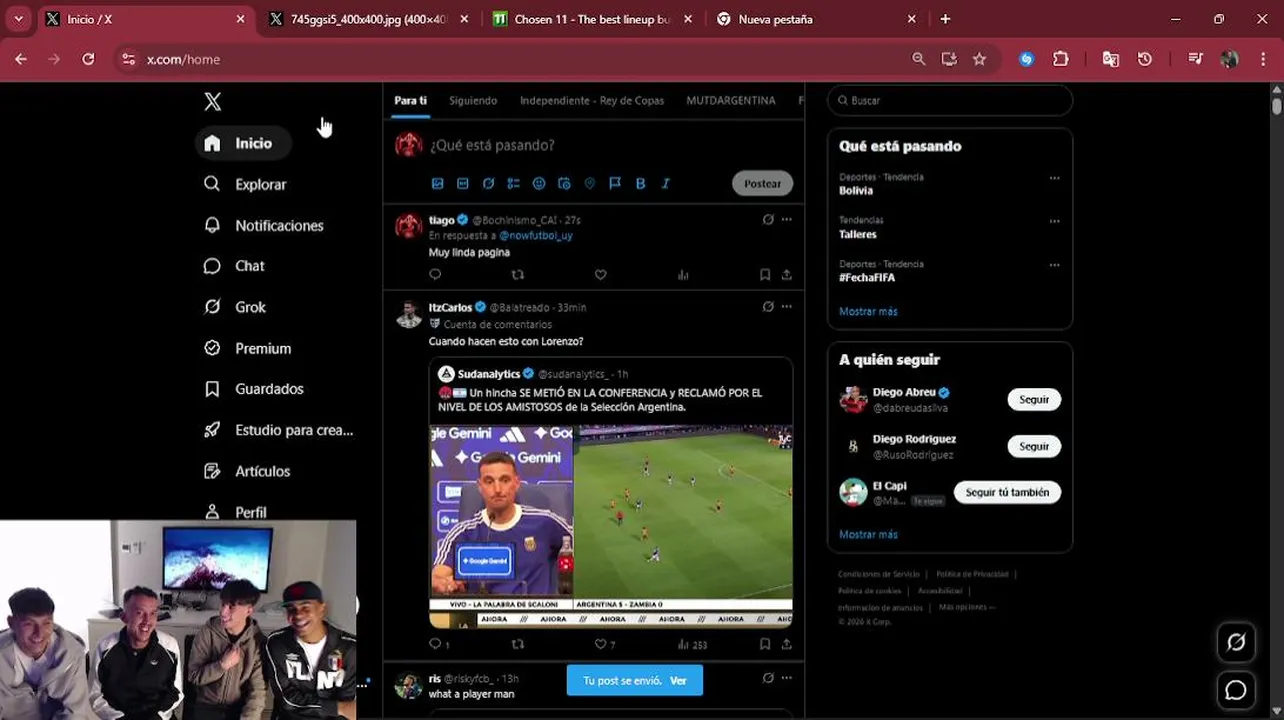
Task: Open Notificaciones in the sidebar
Action: pos(278,225)
